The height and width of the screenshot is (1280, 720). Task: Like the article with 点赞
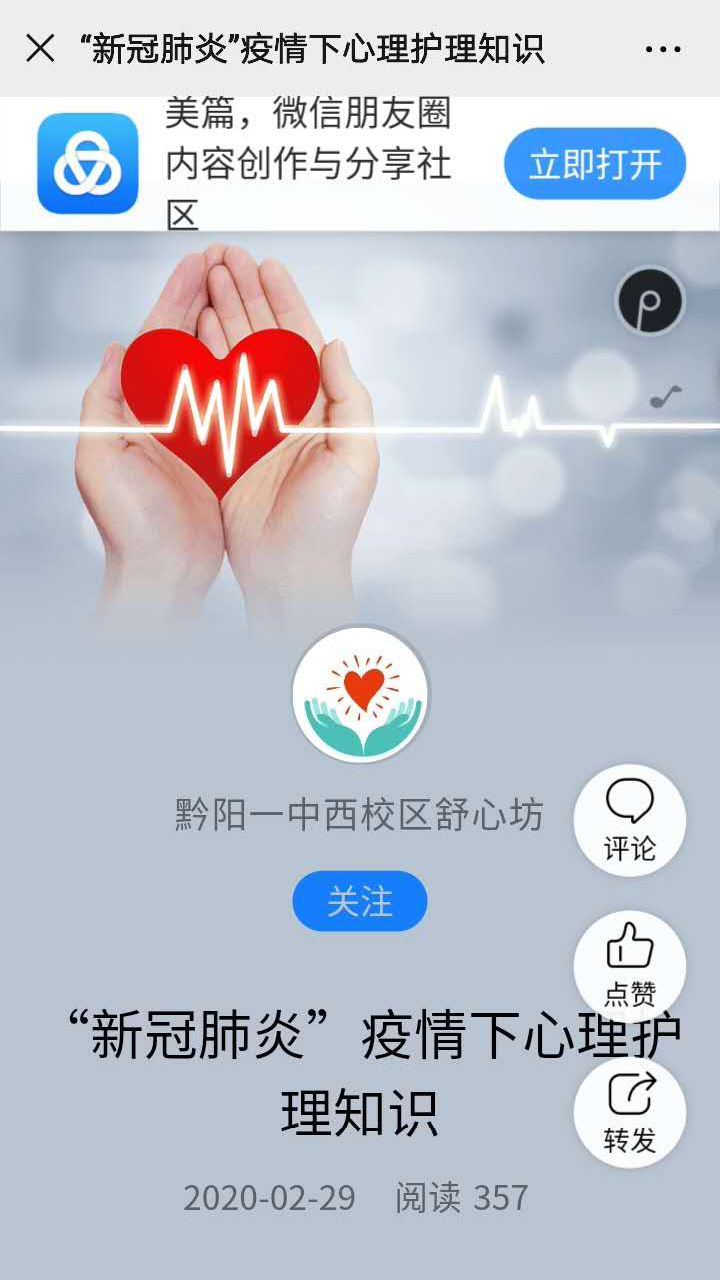(630, 966)
